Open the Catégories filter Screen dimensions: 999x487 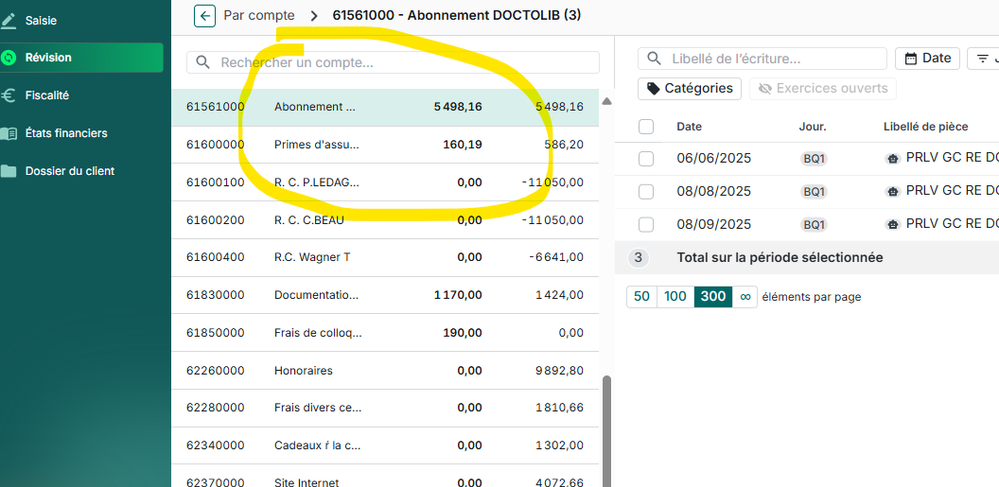point(689,88)
